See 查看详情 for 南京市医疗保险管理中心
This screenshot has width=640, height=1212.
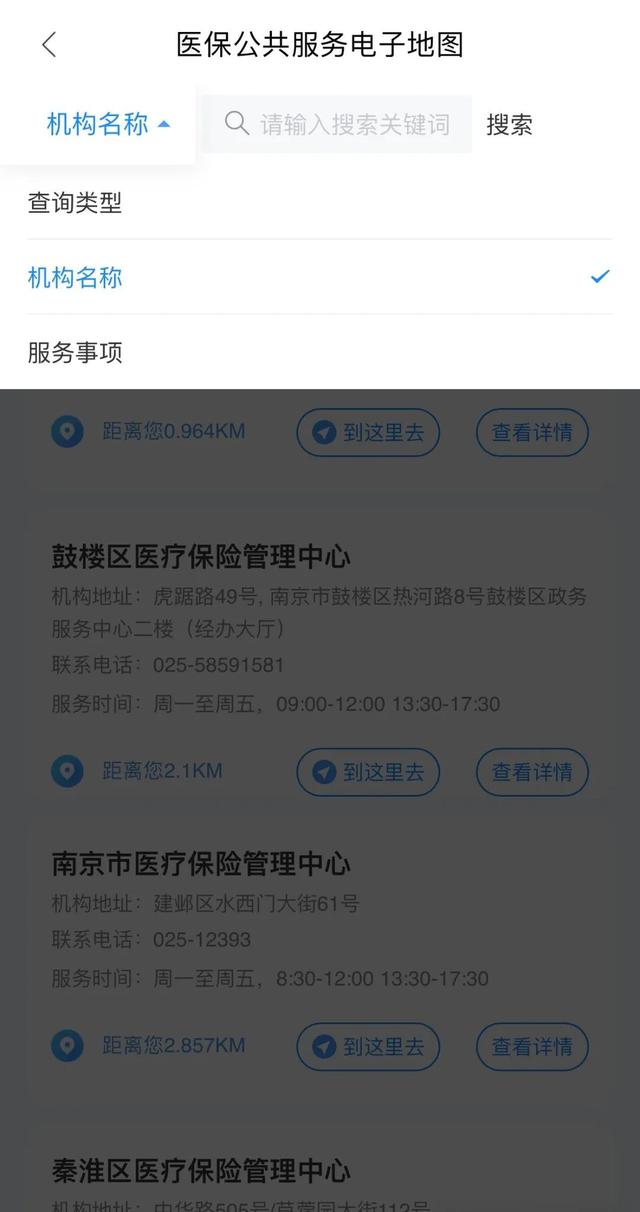click(532, 1046)
